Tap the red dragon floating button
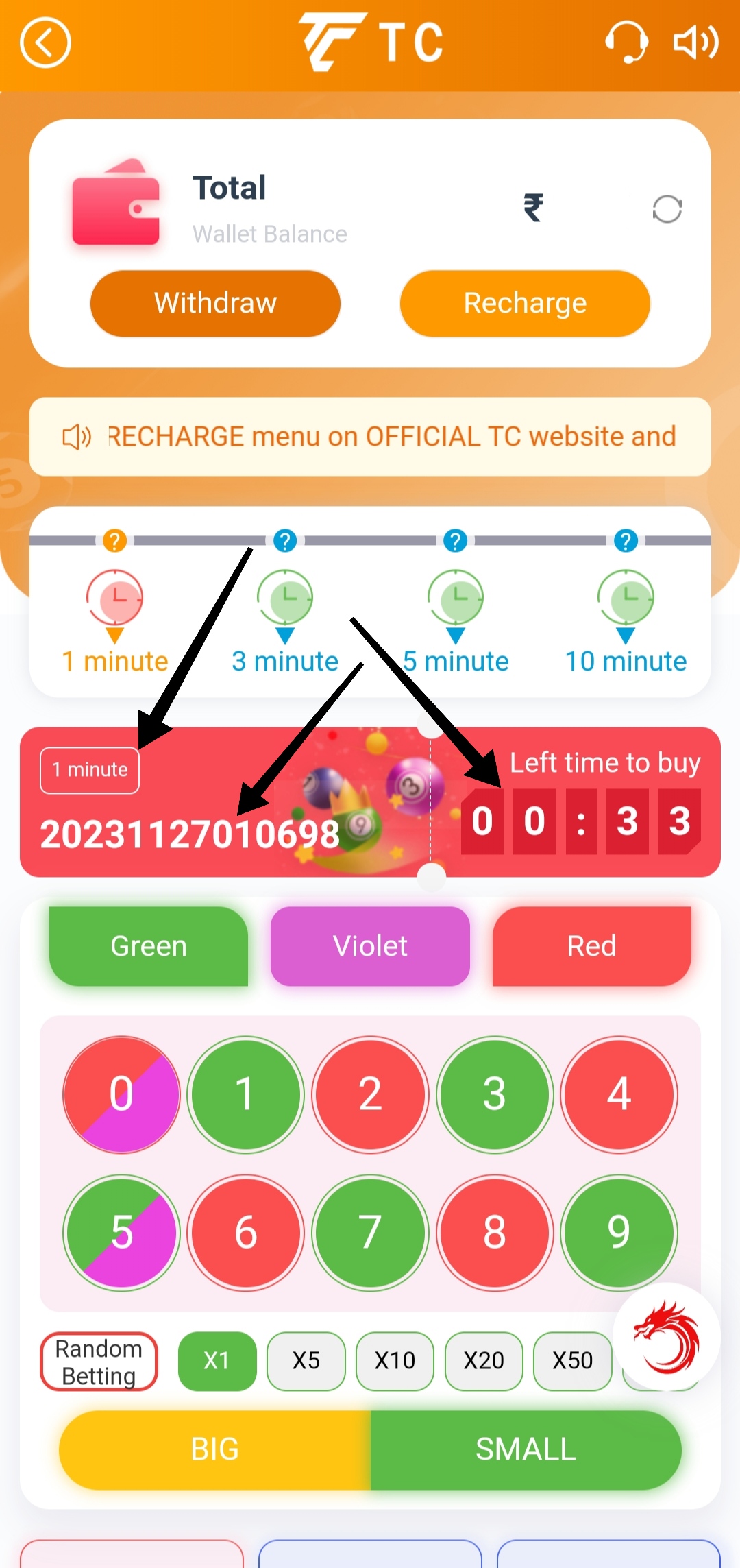Screen dimensions: 740x1568 (x=666, y=1337)
